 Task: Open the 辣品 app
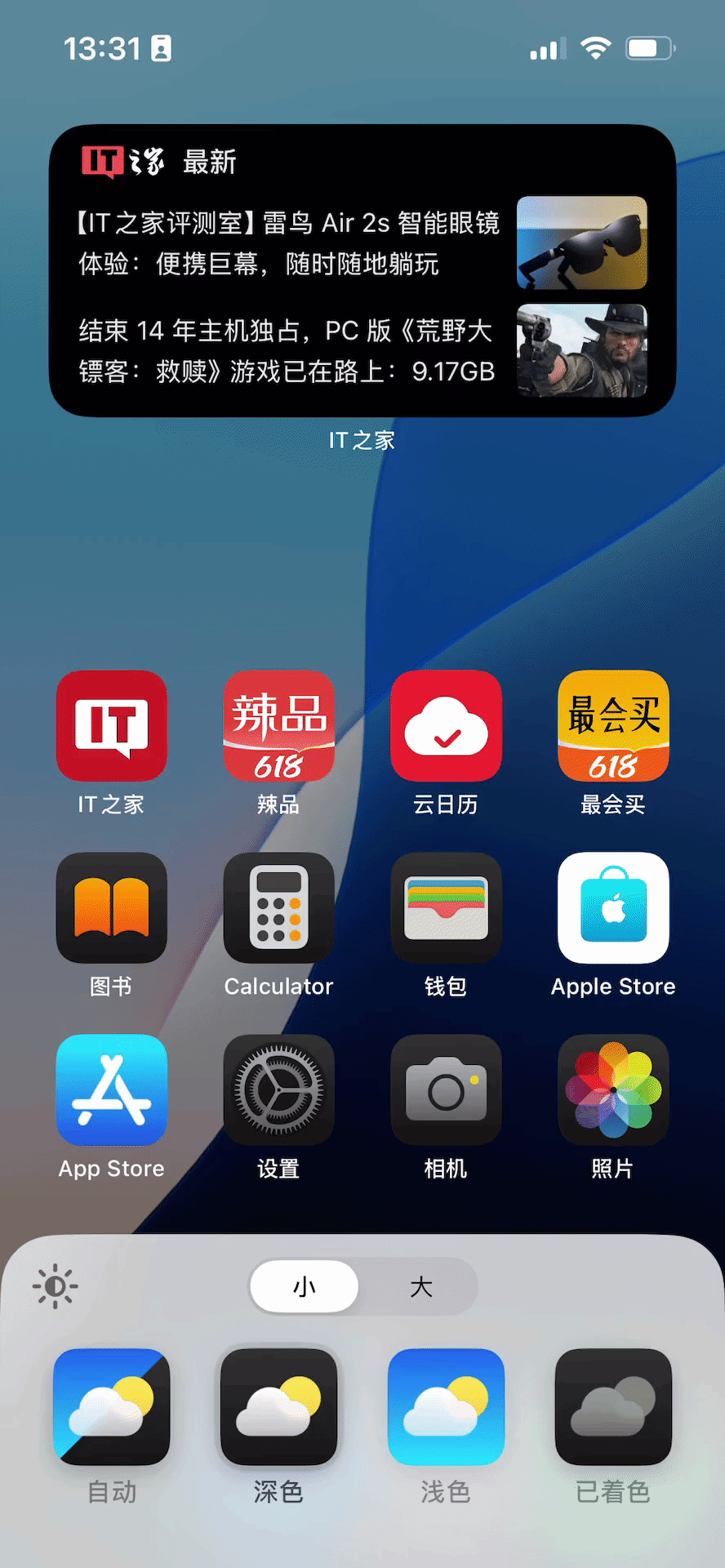point(278,726)
